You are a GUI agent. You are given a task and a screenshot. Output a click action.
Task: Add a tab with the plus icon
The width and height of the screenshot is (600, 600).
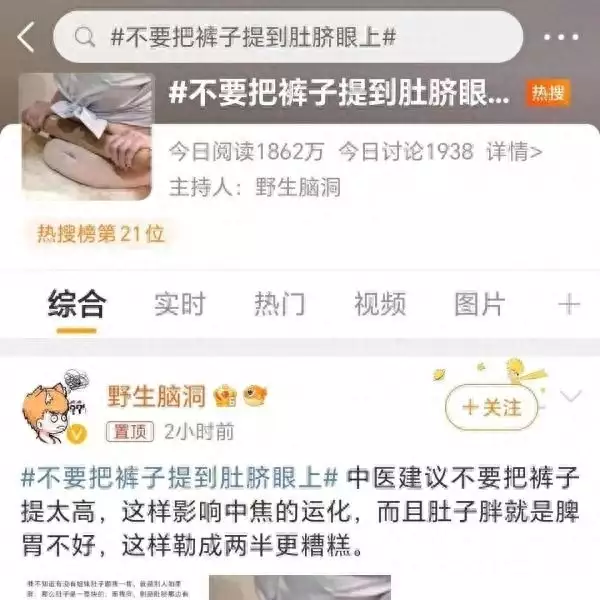click(569, 303)
